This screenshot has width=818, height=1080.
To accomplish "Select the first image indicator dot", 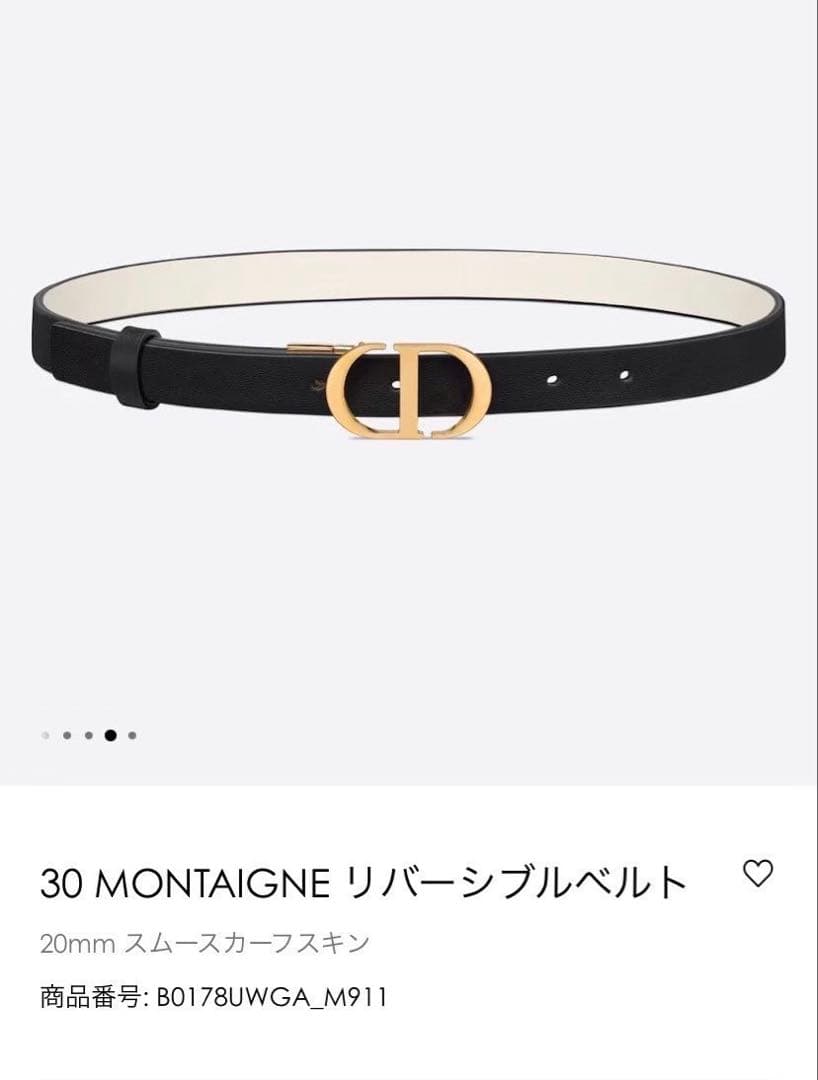I will [46, 735].
